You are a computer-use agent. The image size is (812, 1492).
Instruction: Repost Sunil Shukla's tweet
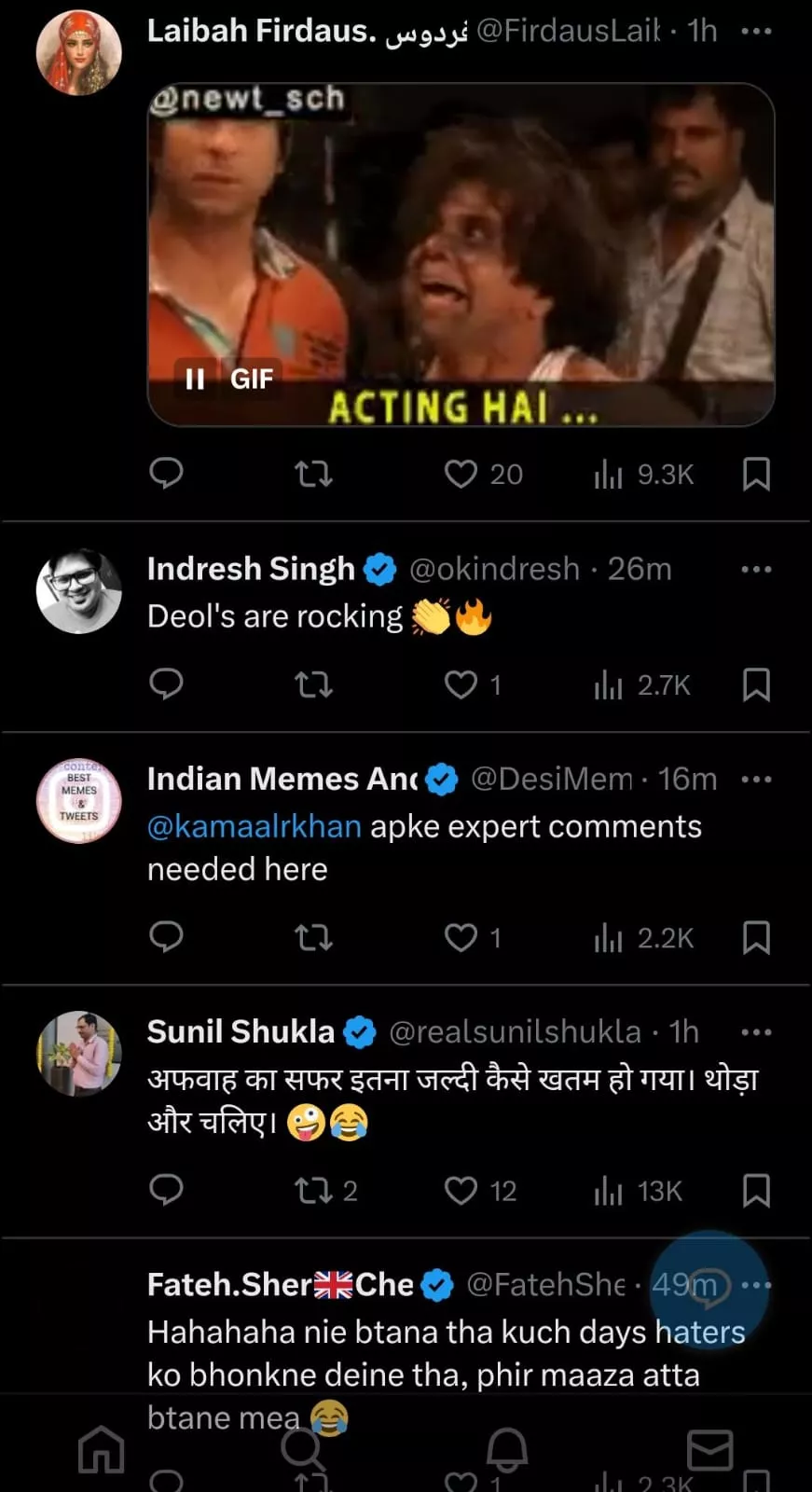[313, 1190]
